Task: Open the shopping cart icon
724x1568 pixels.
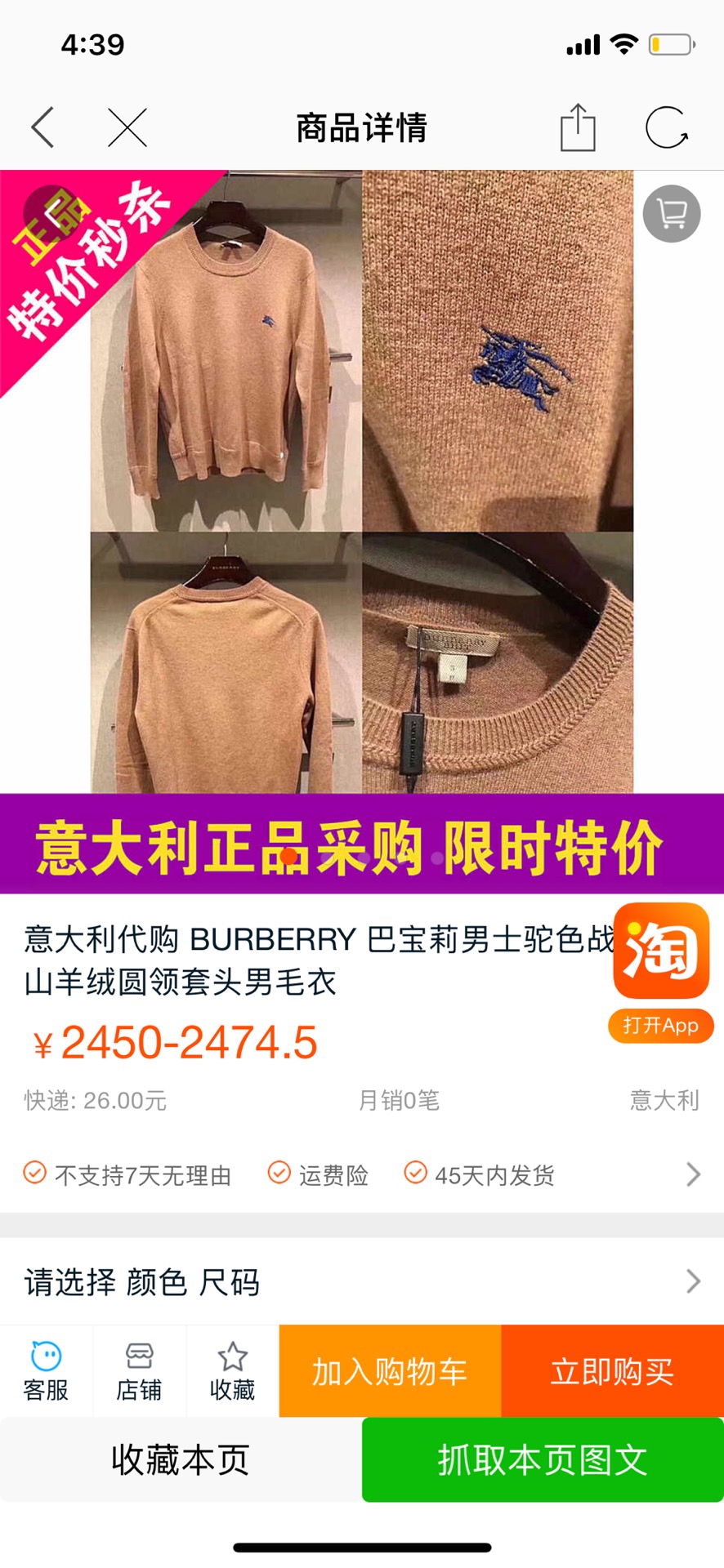Action: coord(671,214)
